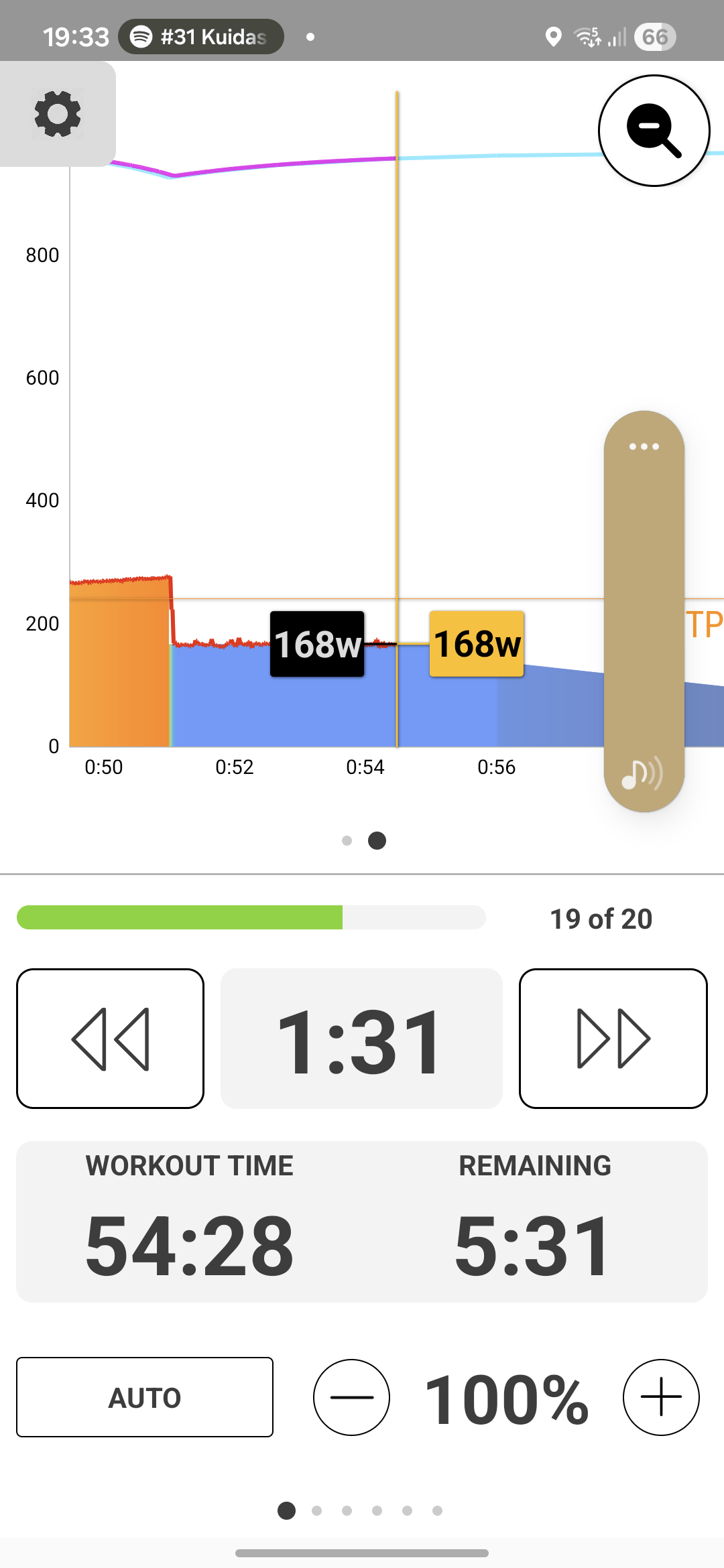This screenshot has height=1568, width=724.
Task: Zoom out the workout graph
Action: [654, 131]
